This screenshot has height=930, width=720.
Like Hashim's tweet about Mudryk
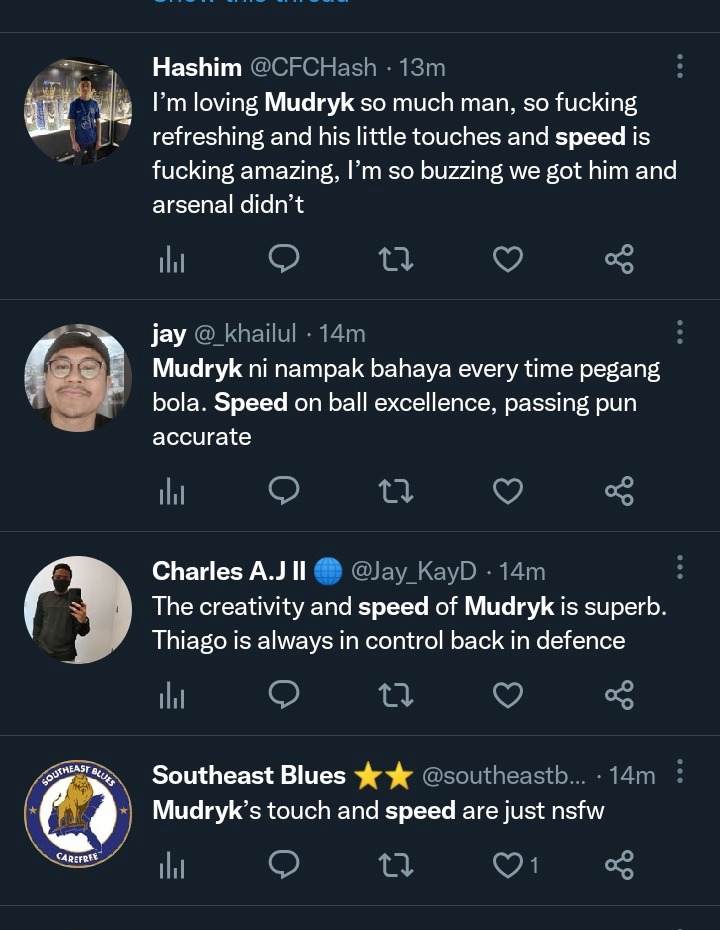(x=508, y=260)
